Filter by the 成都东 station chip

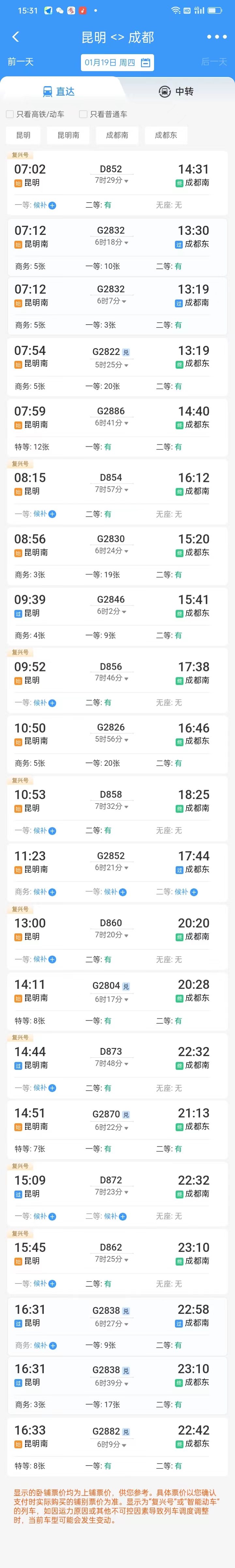click(x=165, y=135)
